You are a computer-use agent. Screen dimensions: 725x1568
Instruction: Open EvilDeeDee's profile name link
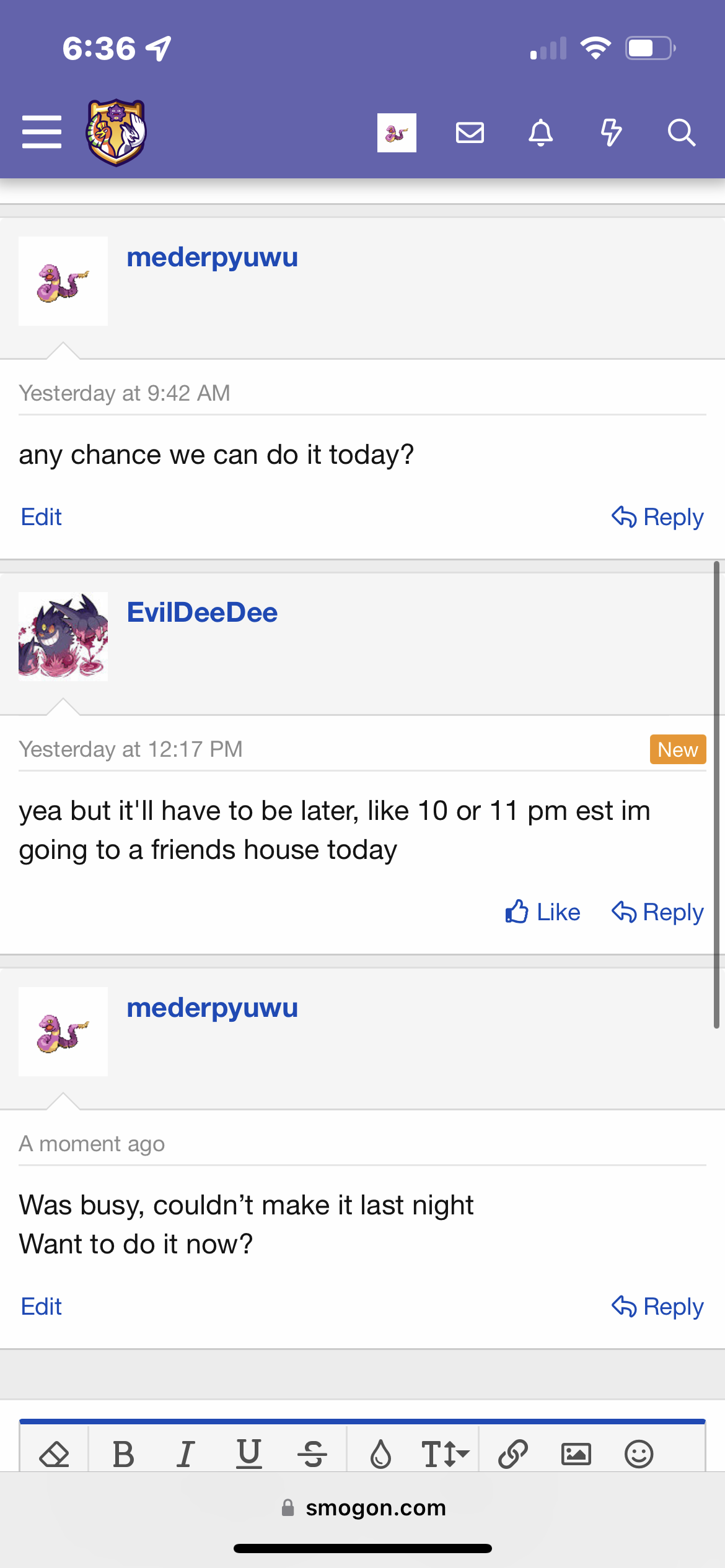[x=202, y=612]
